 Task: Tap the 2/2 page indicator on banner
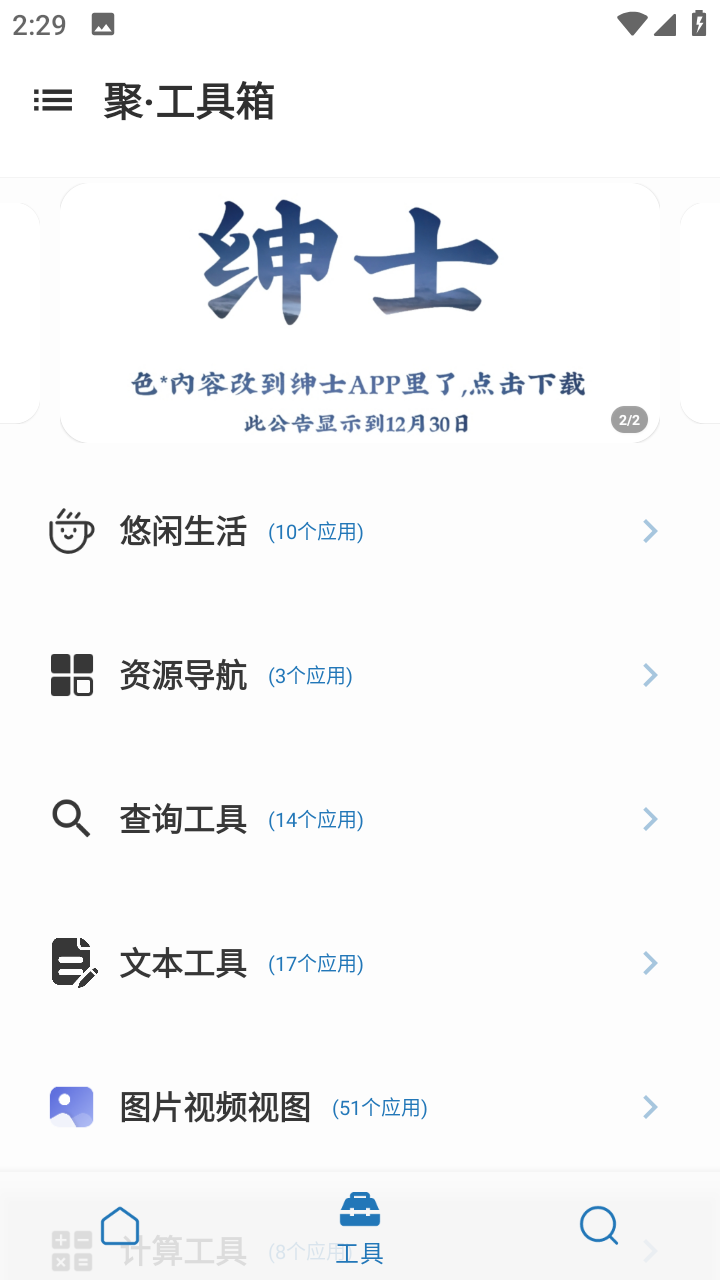click(629, 420)
